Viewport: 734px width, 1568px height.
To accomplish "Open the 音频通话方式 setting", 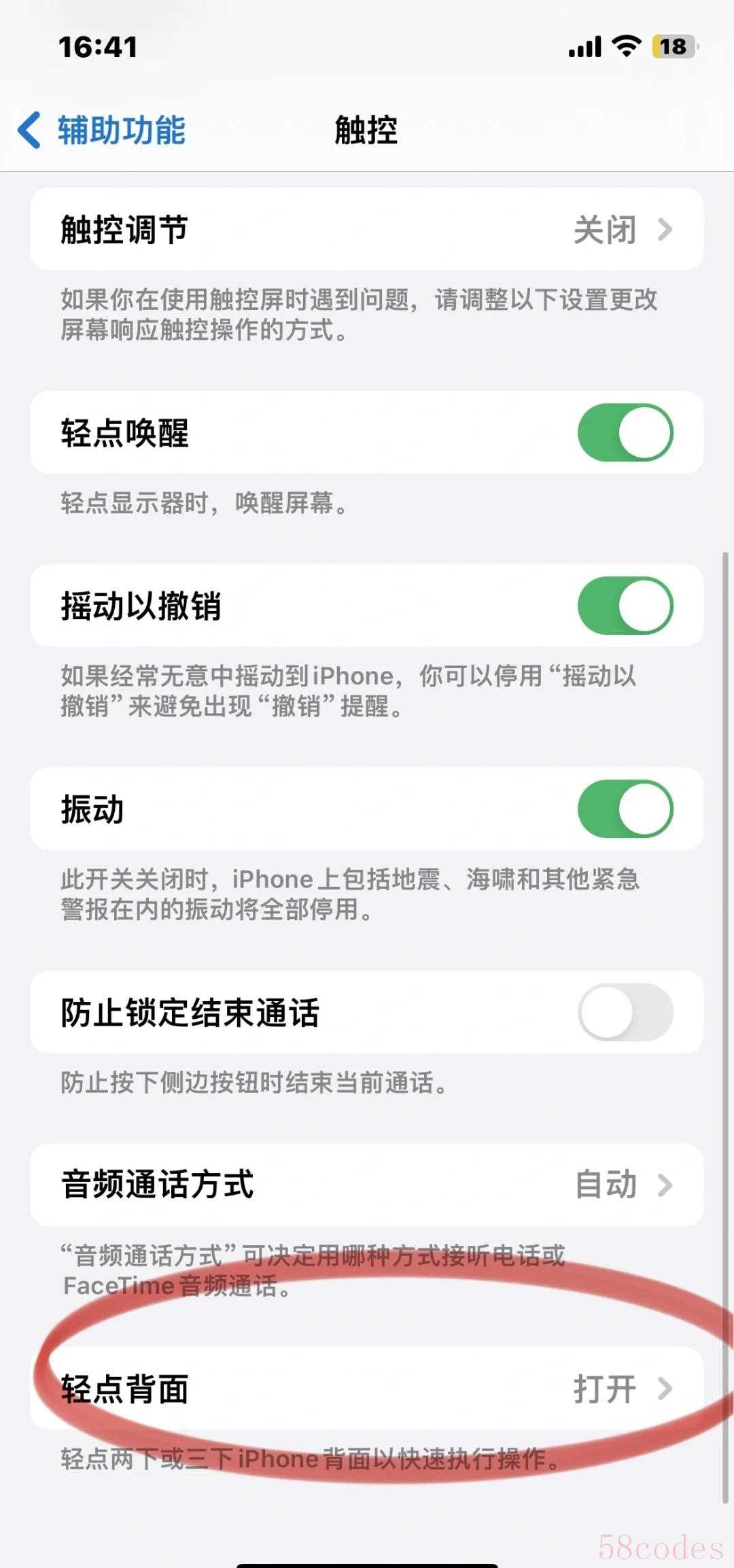I will pyautogui.click(x=366, y=1185).
